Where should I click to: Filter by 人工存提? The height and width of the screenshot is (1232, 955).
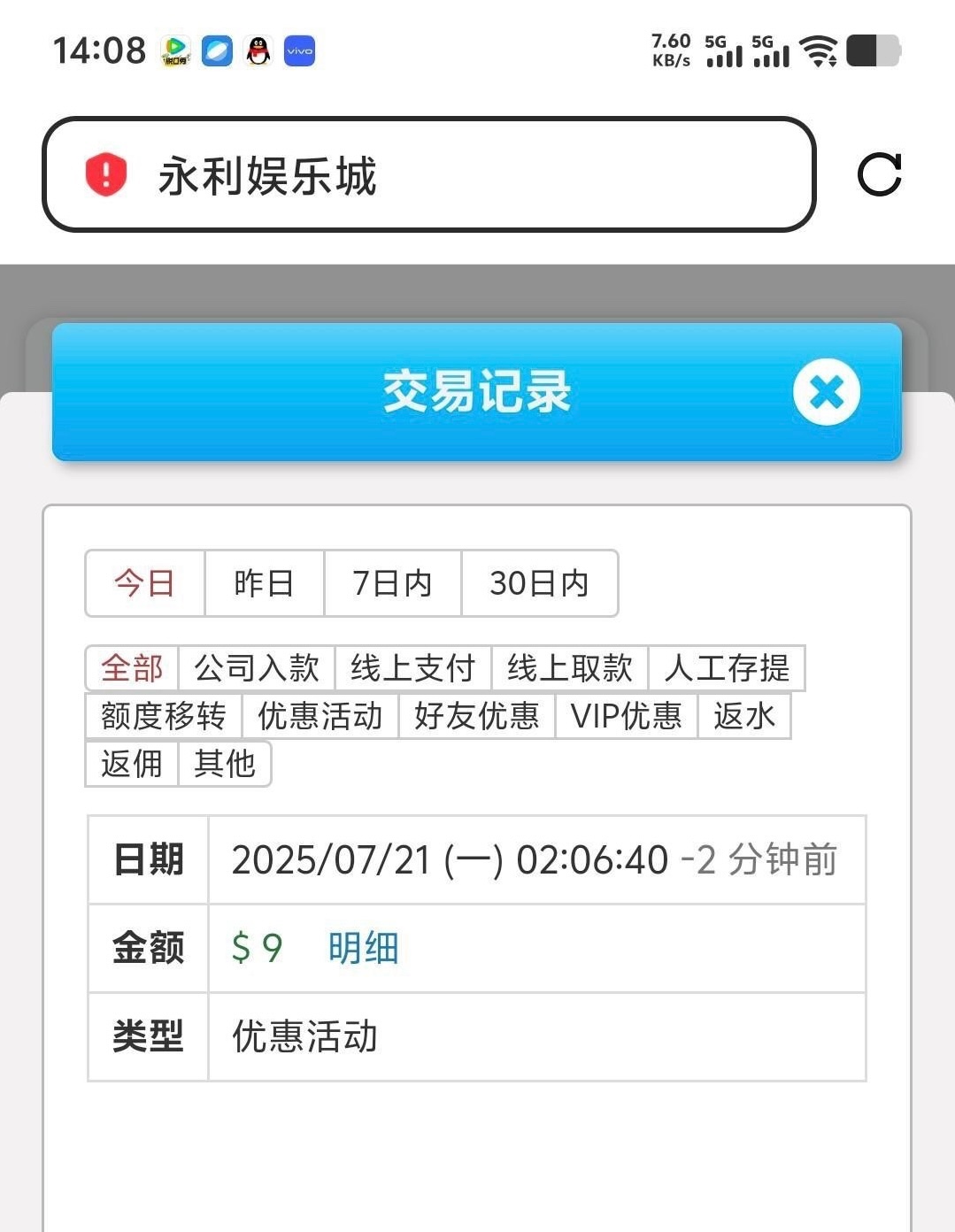[727, 668]
